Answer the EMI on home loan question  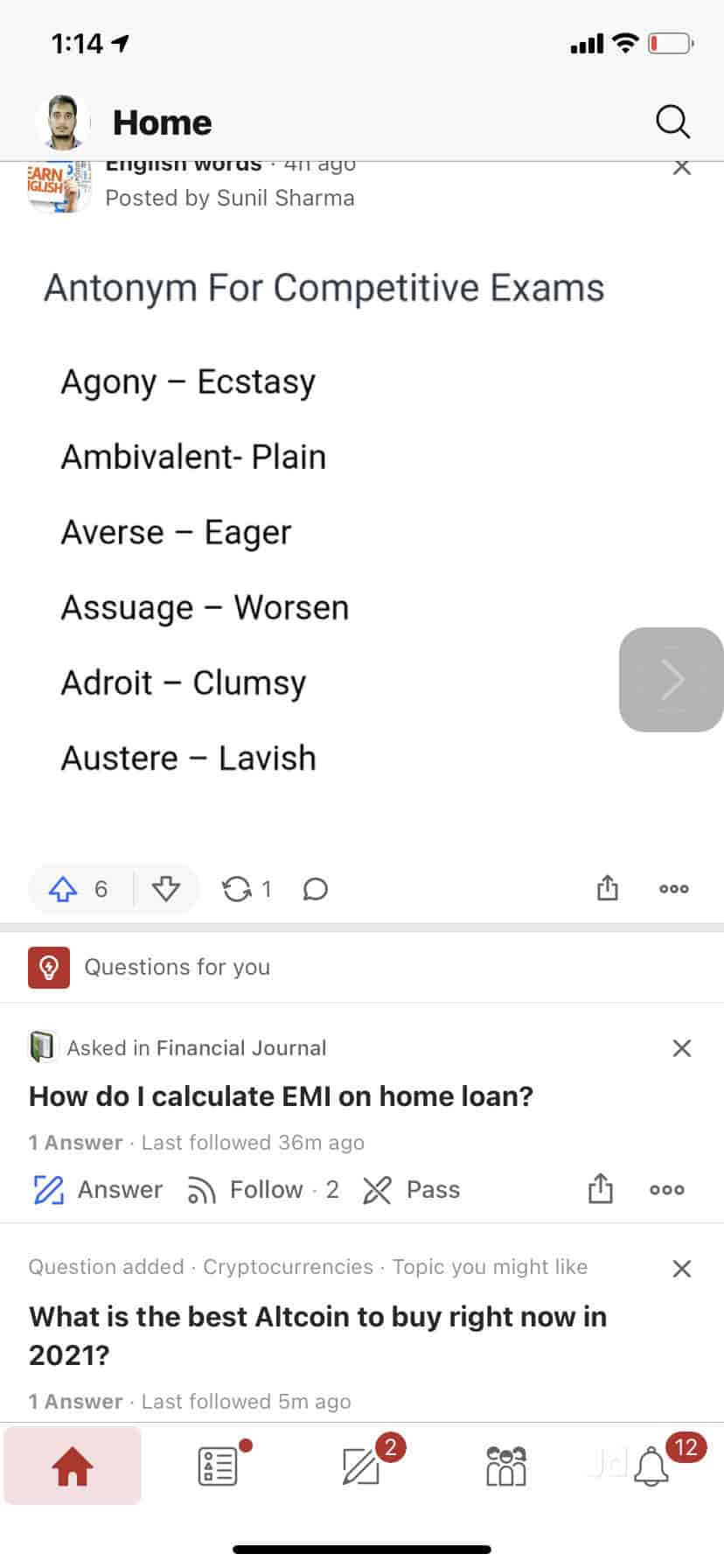pyautogui.click(x=98, y=1190)
